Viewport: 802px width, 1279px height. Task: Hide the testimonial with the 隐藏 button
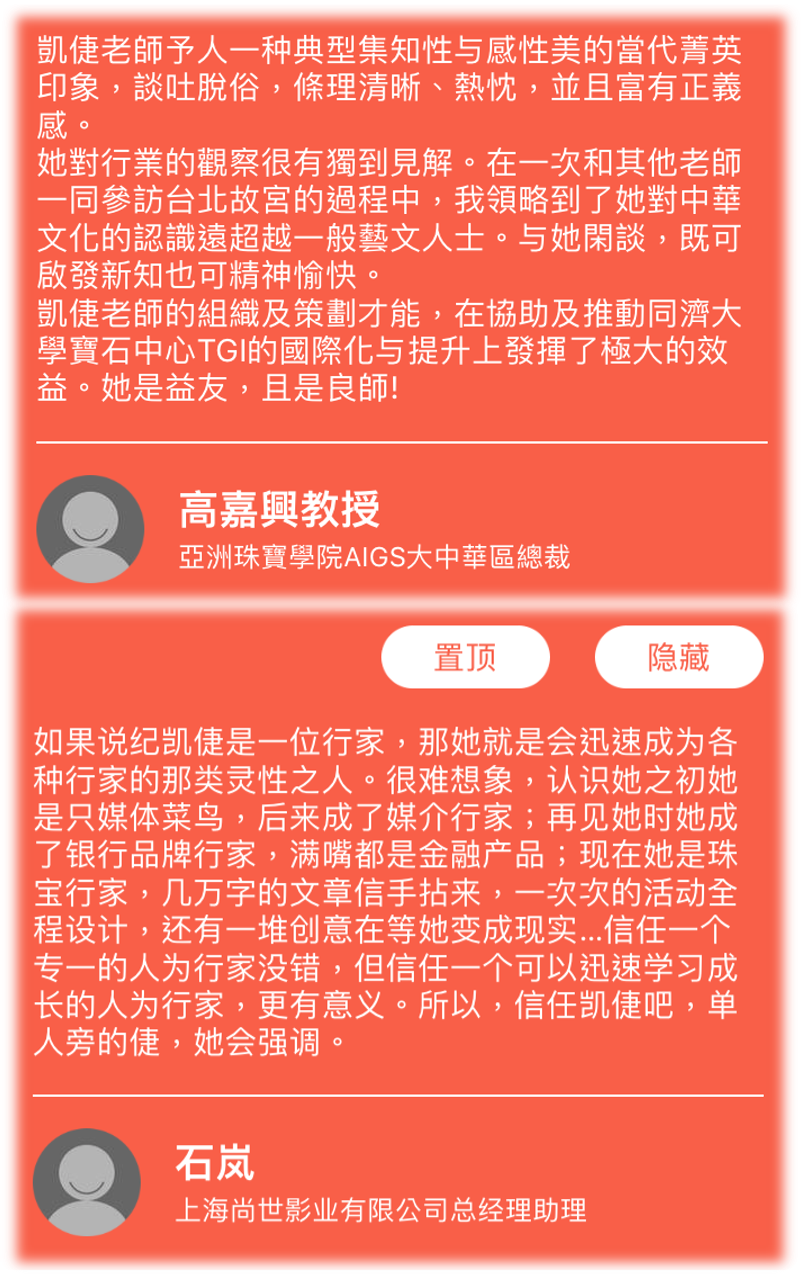679,657
